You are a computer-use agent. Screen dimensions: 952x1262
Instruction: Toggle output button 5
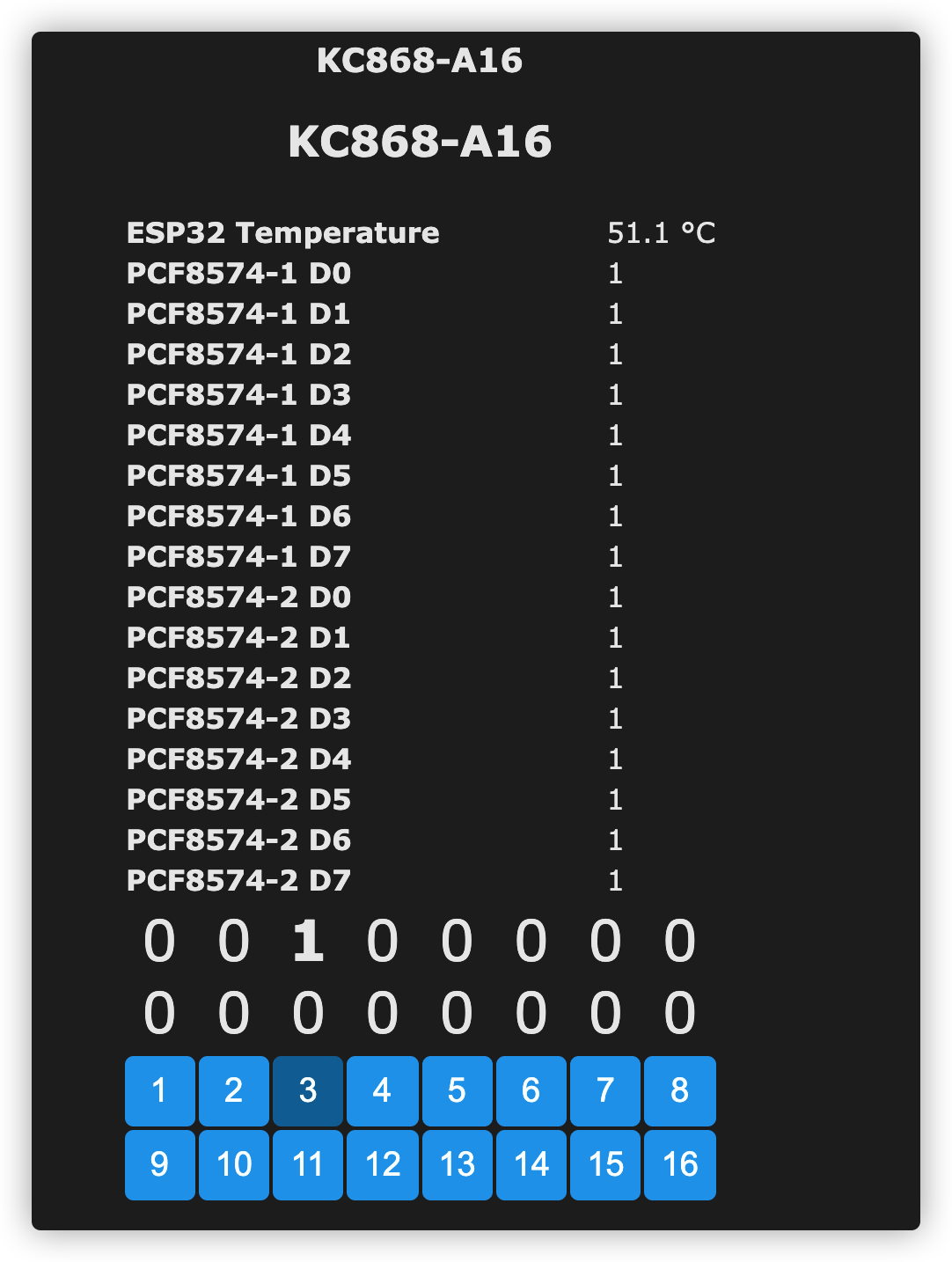457,1090
